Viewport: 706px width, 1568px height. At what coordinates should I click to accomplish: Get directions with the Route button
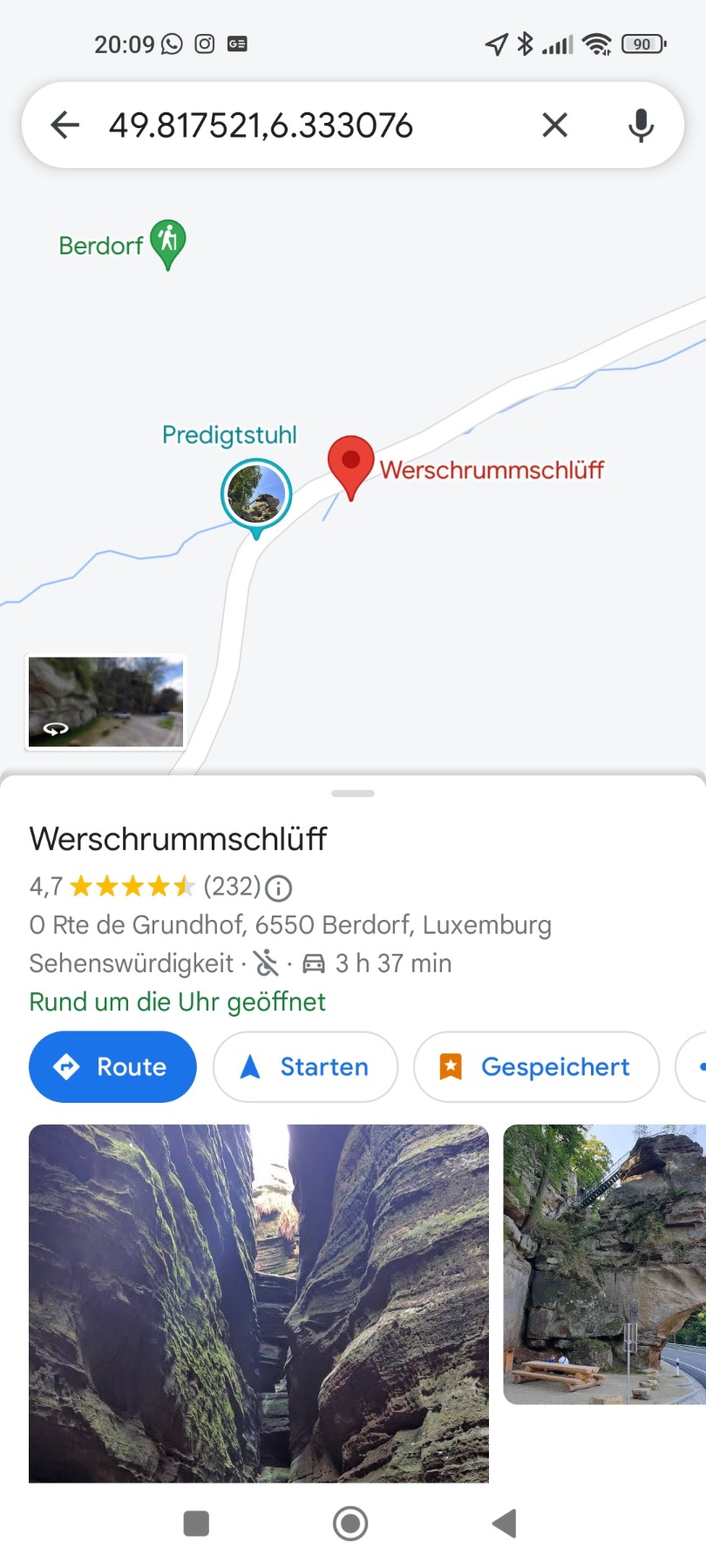coord(112,1066)
